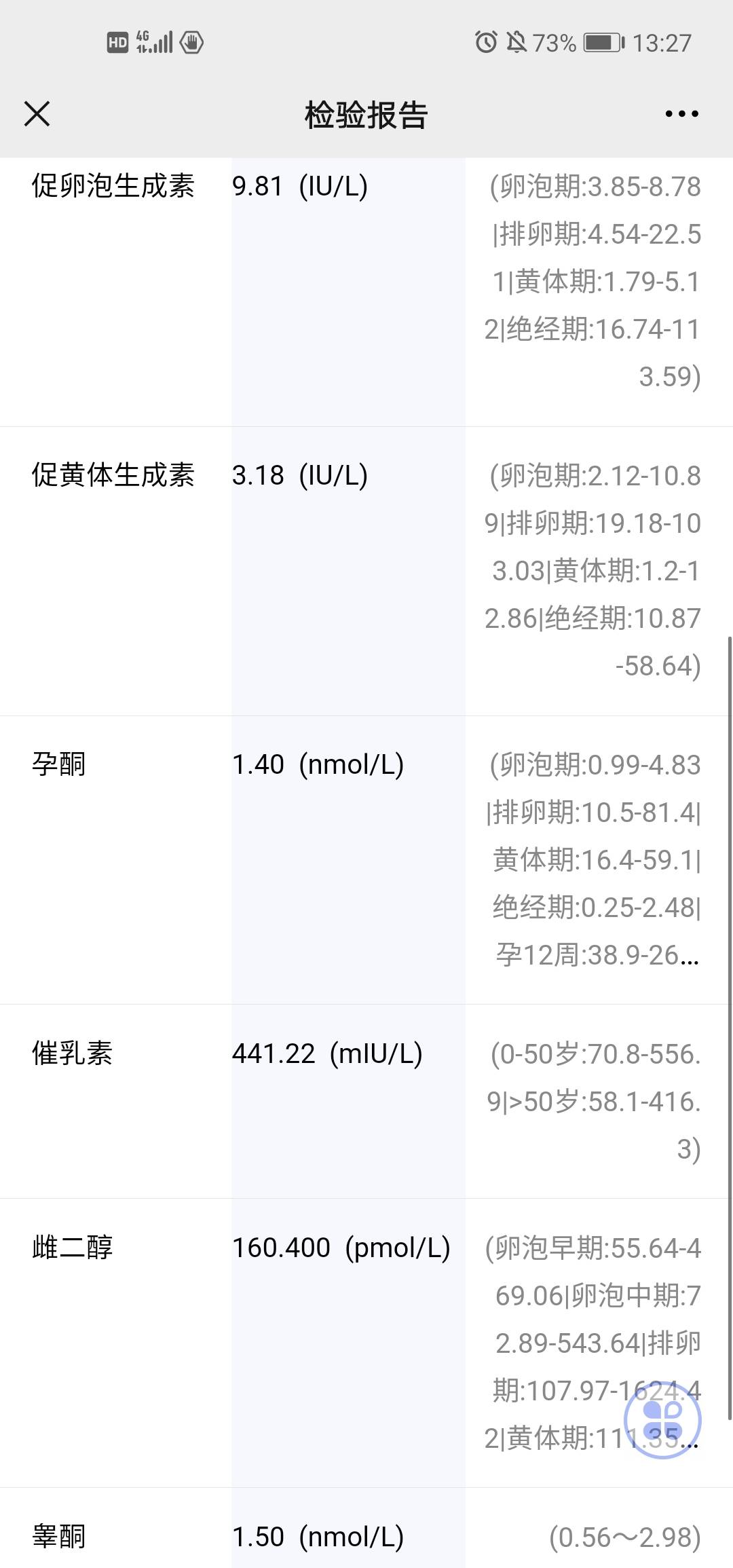Tap the battery level progress indicator
This screenshot has height=1568, width=733.
coord(600,42)
